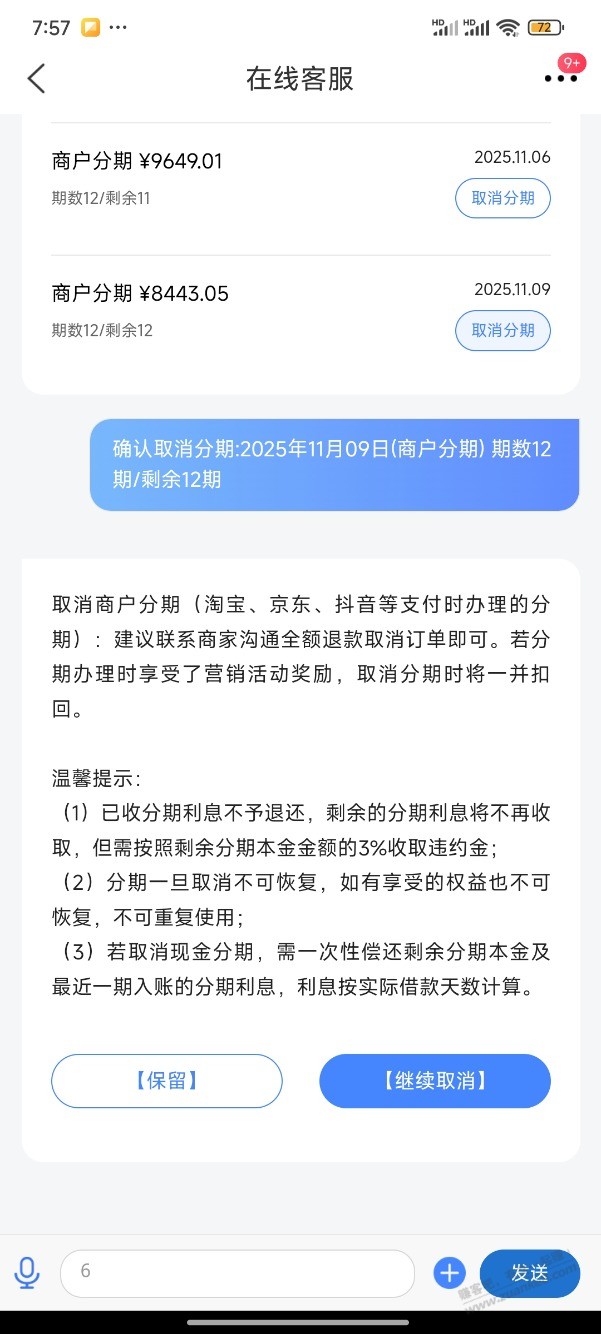Open the plus attachment options

tap(449, 1273)
